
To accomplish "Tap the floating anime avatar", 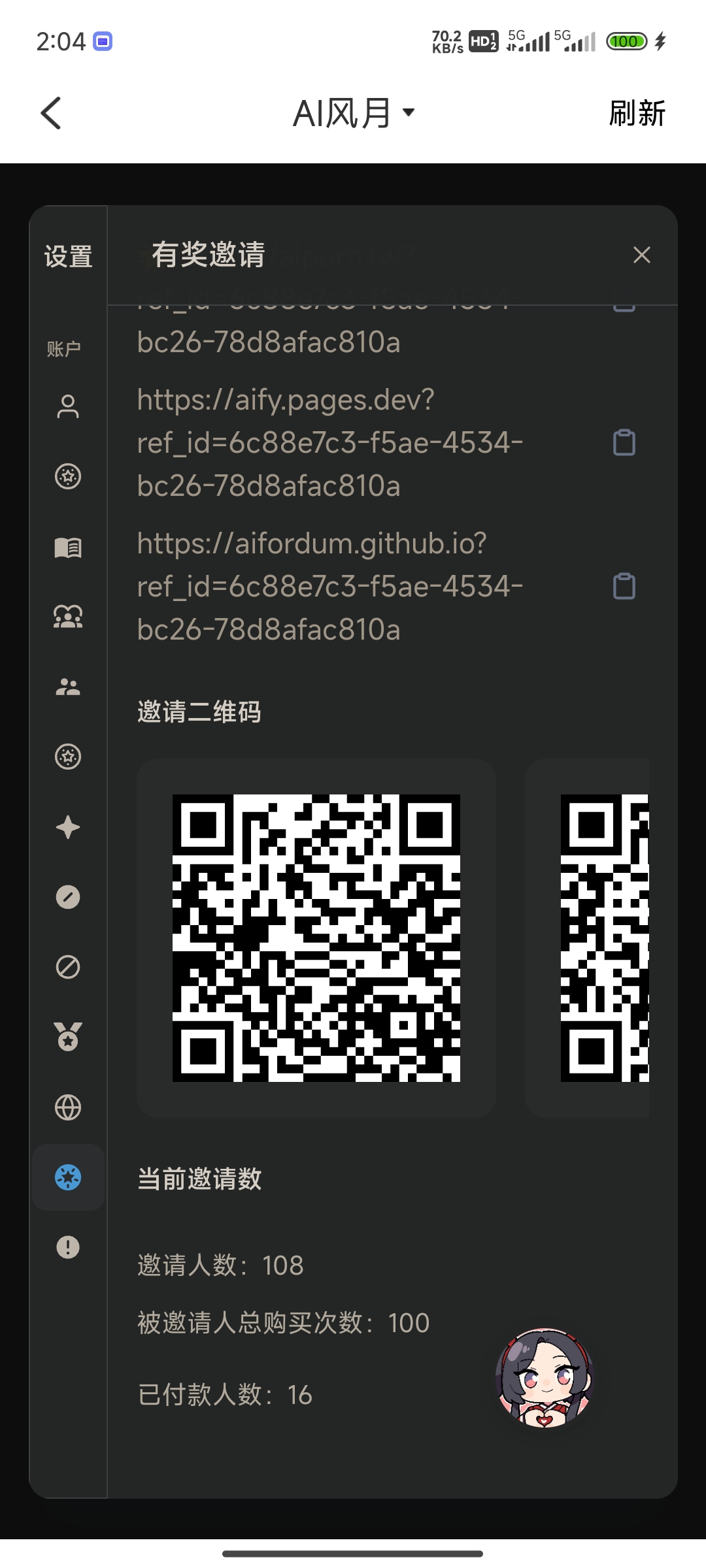I will tap(544, 1378).
